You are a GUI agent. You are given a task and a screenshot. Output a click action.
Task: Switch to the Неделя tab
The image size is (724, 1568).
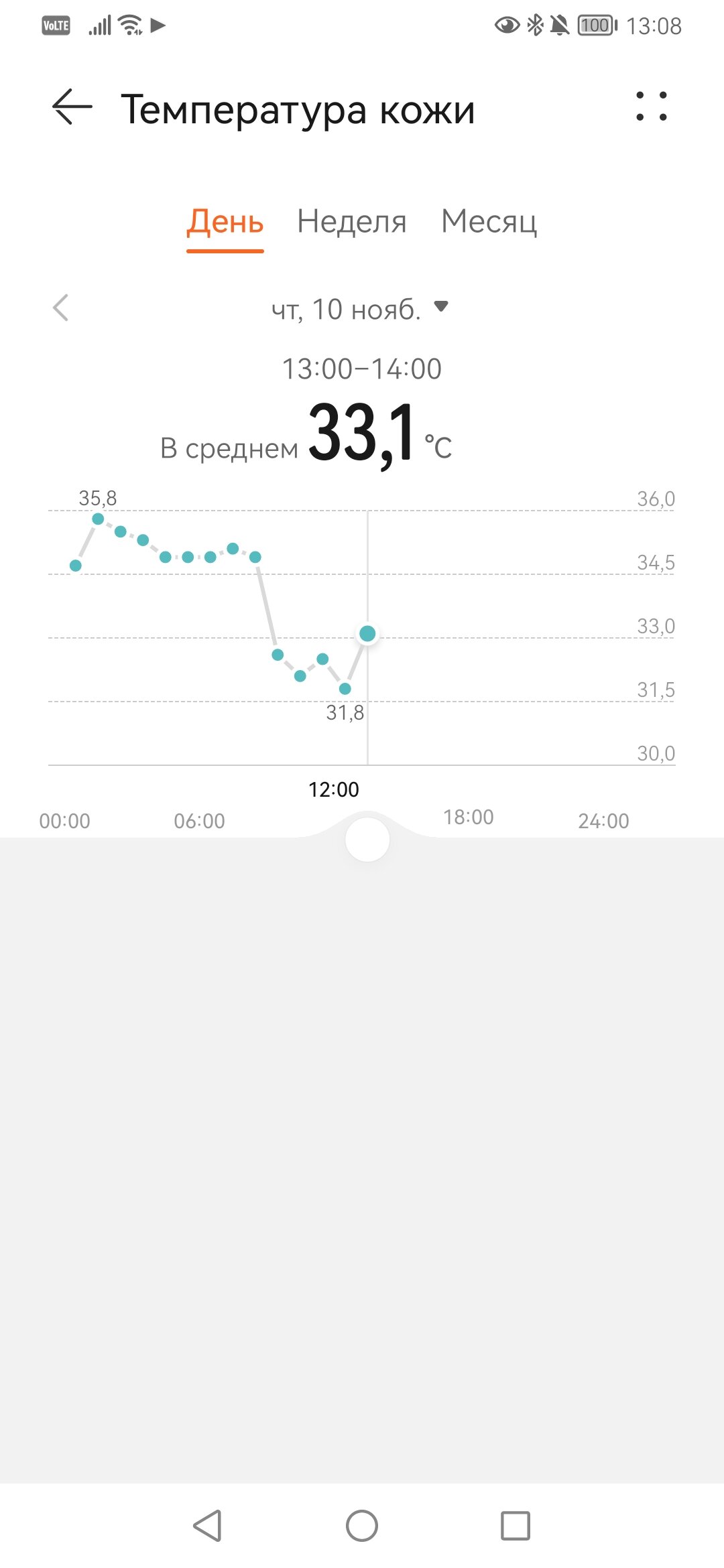point(352,222)
